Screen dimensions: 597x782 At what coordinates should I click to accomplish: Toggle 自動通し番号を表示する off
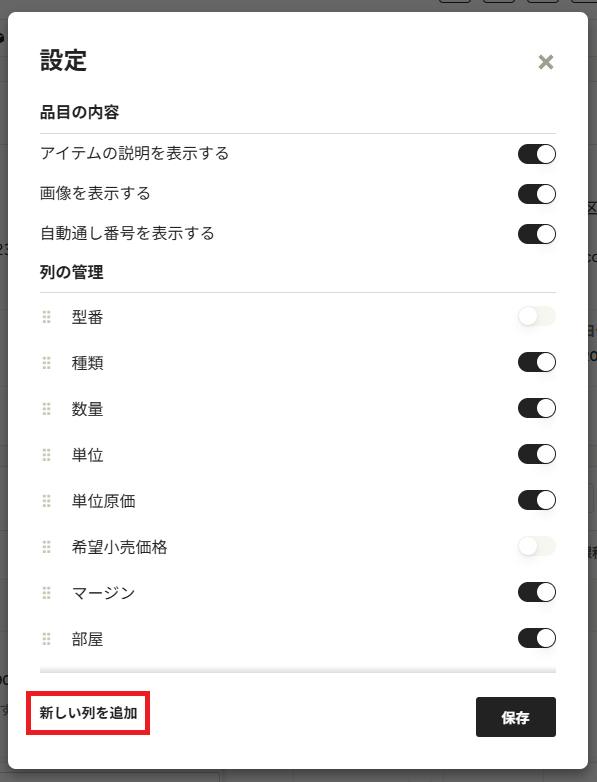pos(537,234)
